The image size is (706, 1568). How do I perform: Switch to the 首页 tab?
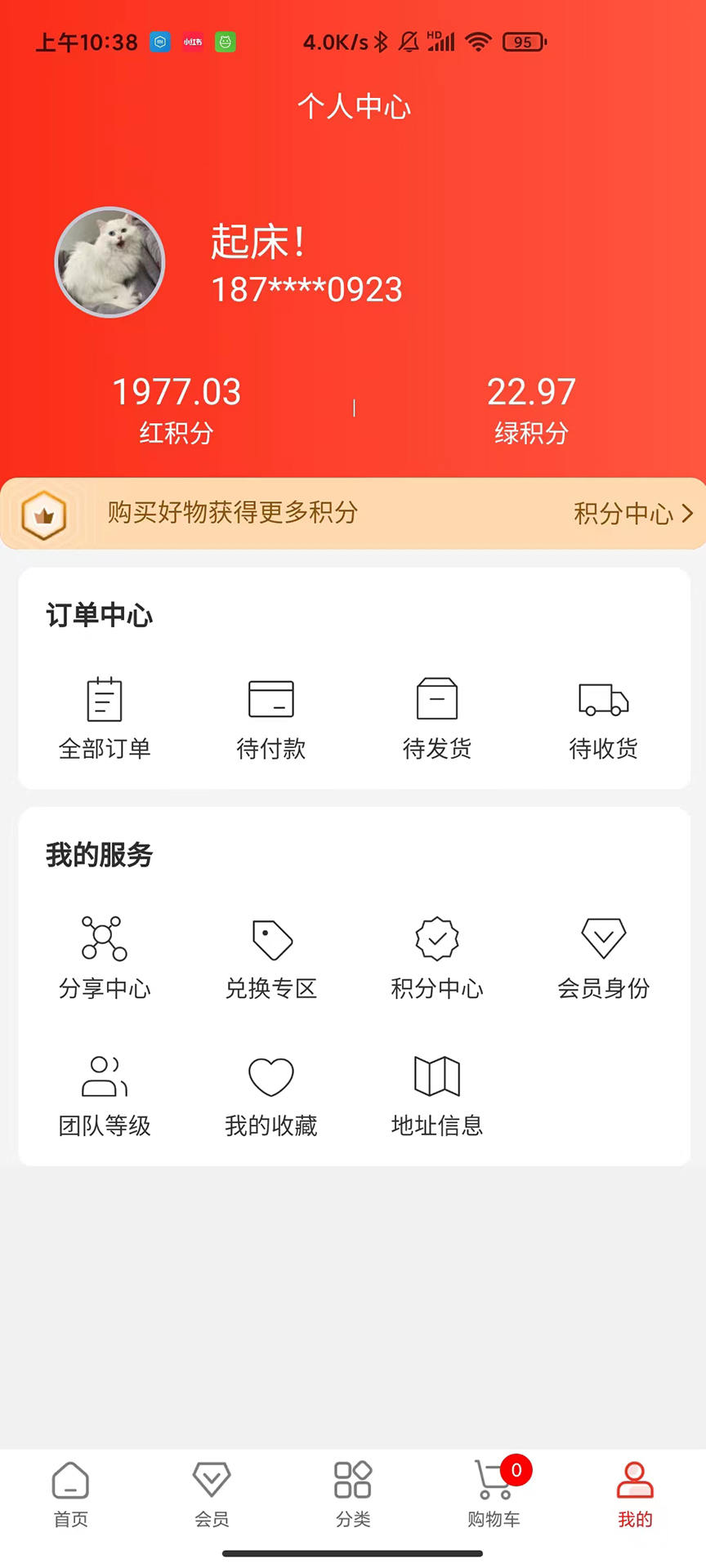coord(70,1494)
